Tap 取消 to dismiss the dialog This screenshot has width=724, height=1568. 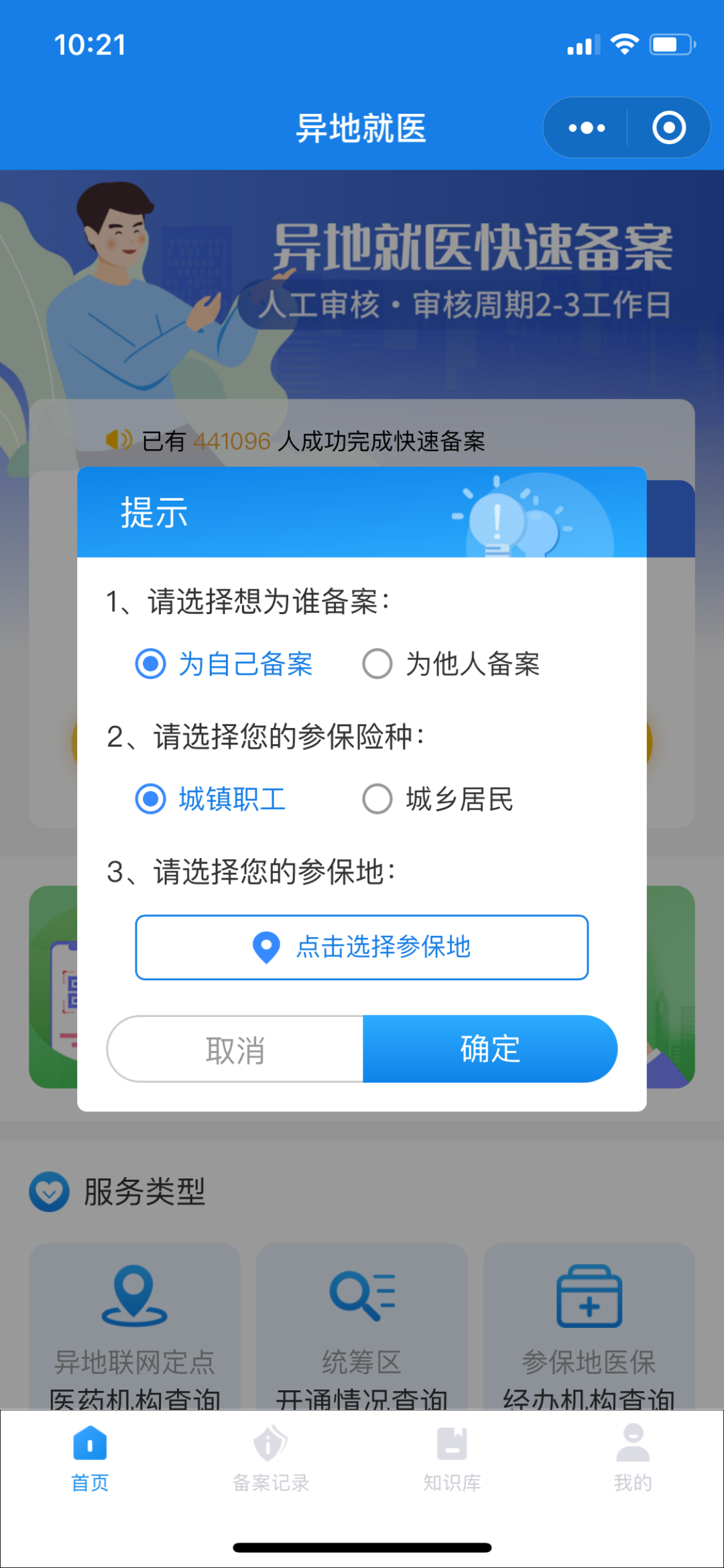tap(235, 1049)
